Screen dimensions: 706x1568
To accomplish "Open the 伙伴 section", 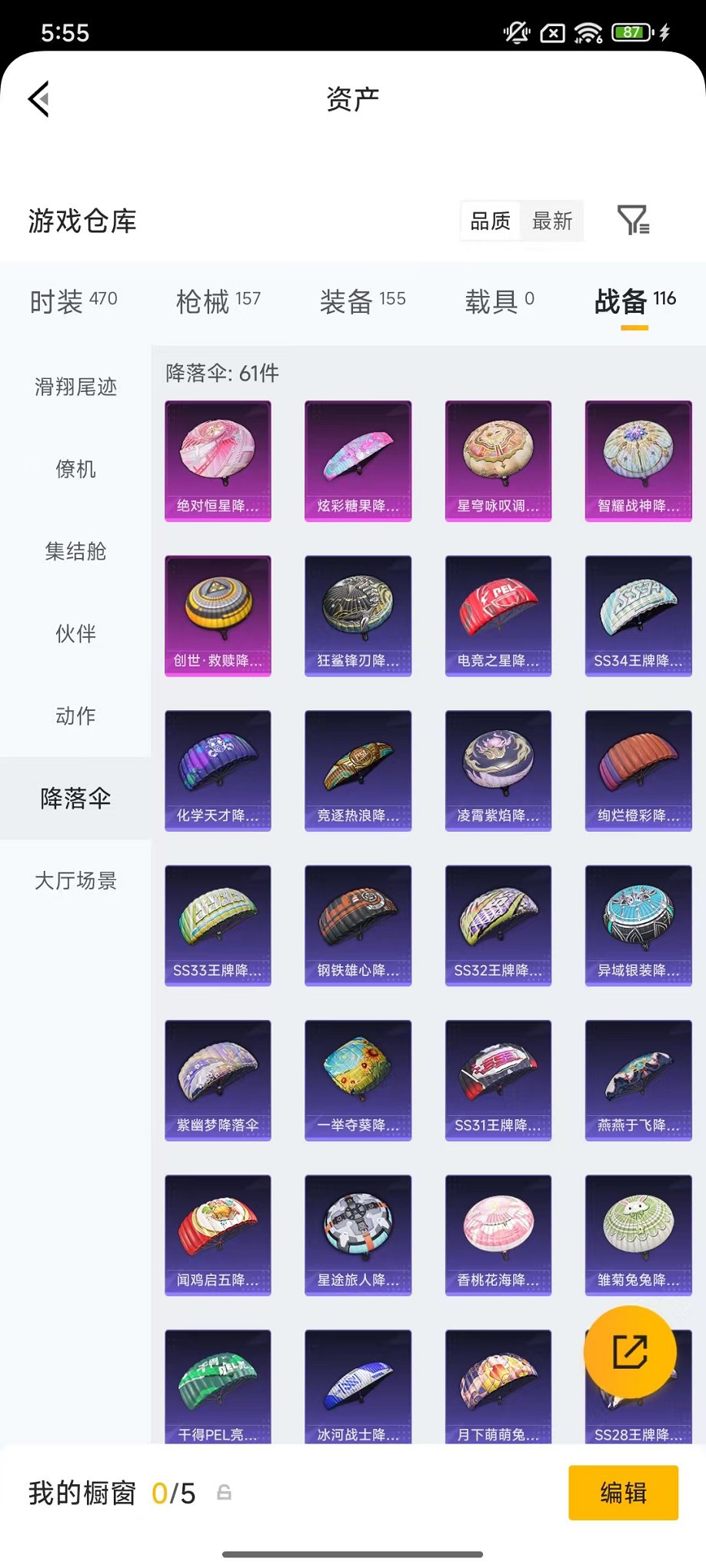I will click(x=75, y=634).
